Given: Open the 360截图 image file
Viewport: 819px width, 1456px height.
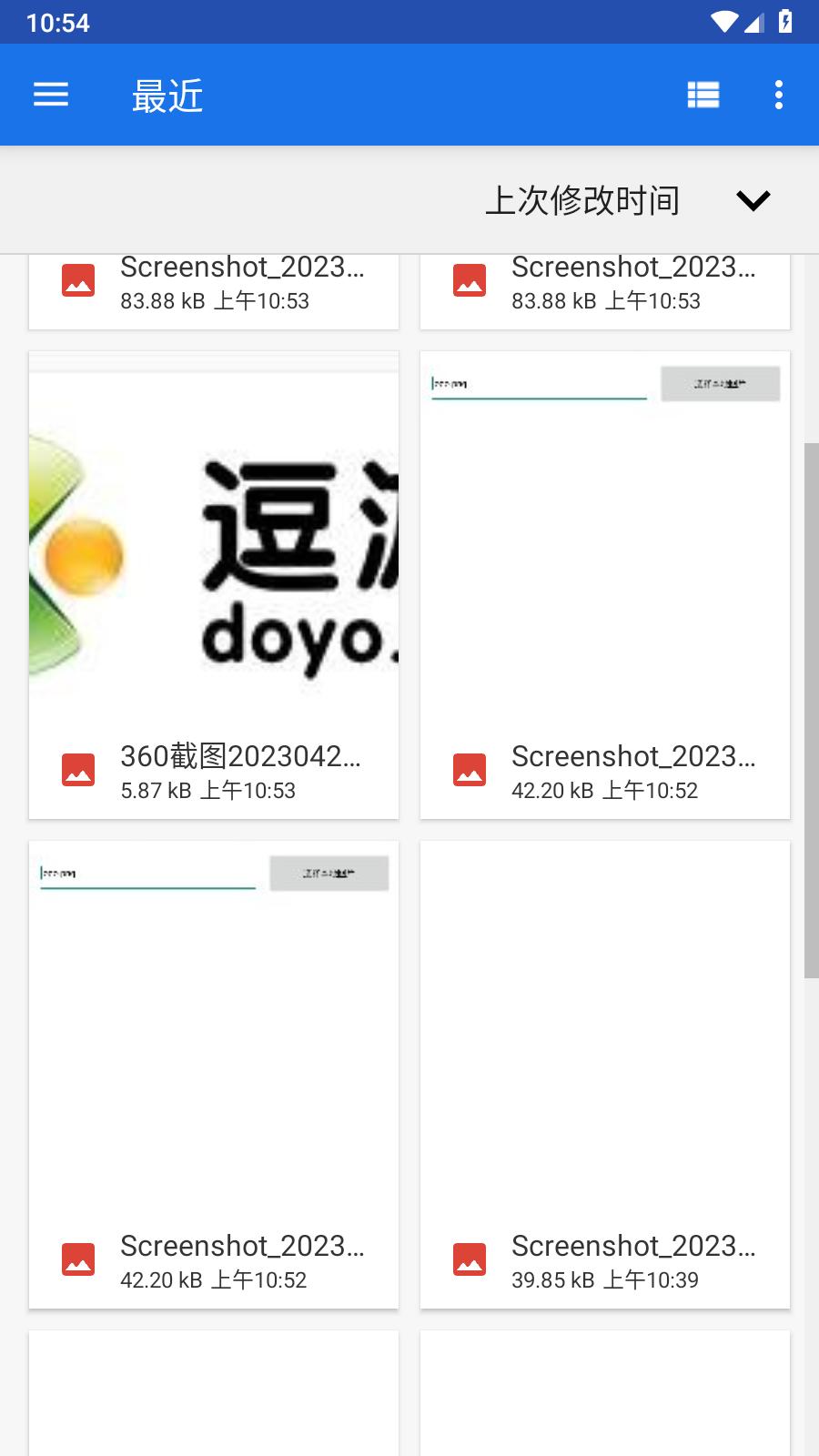Looking at the screenshot, I should point(214,585).
